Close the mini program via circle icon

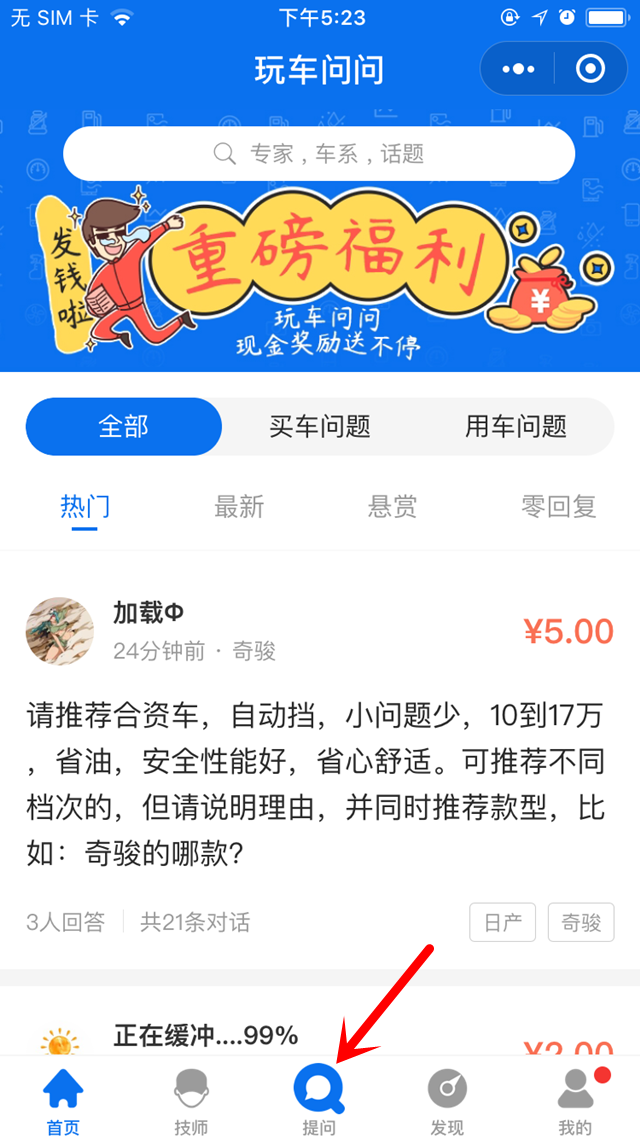591,69
